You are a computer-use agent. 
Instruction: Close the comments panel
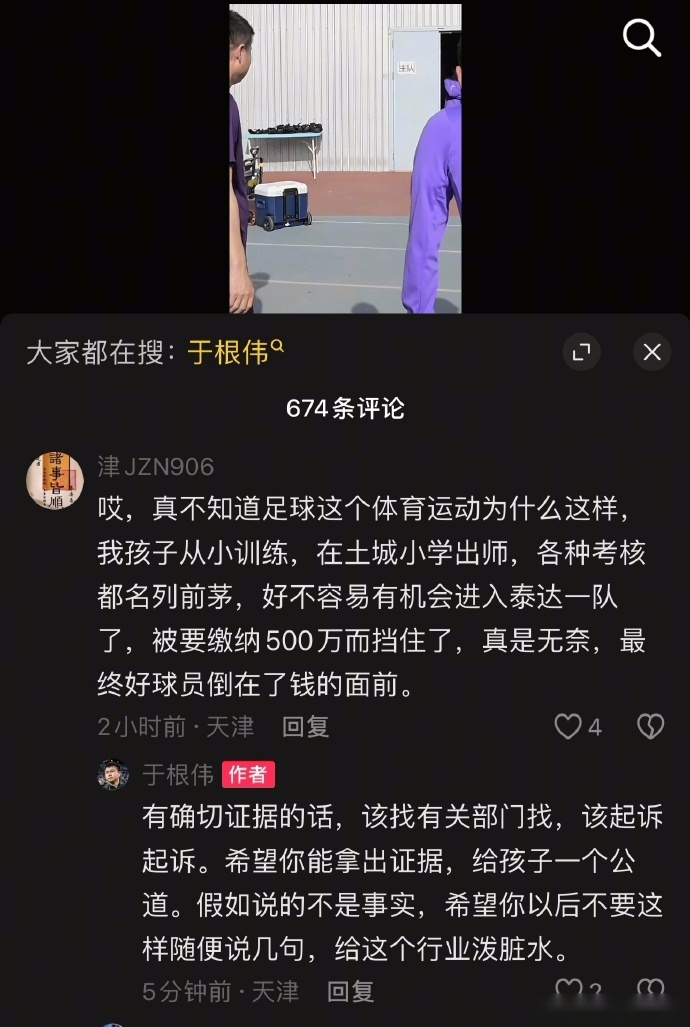pyautogui.click(x=652, y=352)
